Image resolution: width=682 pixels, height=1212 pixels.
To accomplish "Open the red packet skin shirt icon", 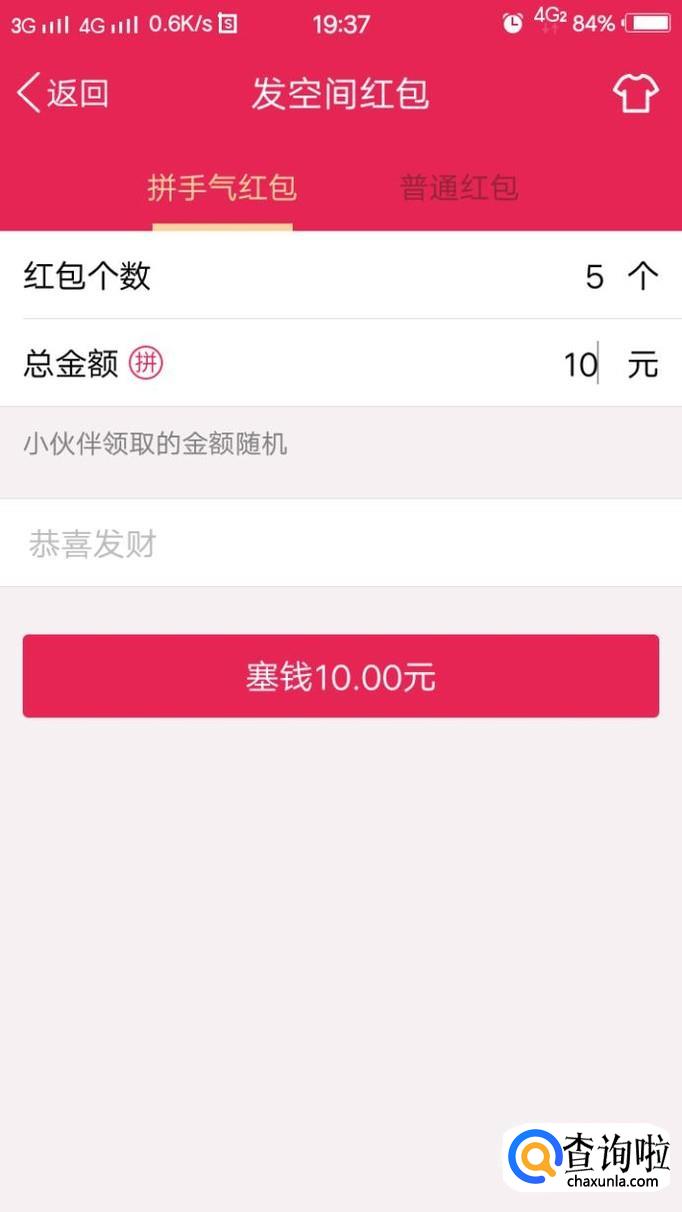I will [x=635, y=94].
